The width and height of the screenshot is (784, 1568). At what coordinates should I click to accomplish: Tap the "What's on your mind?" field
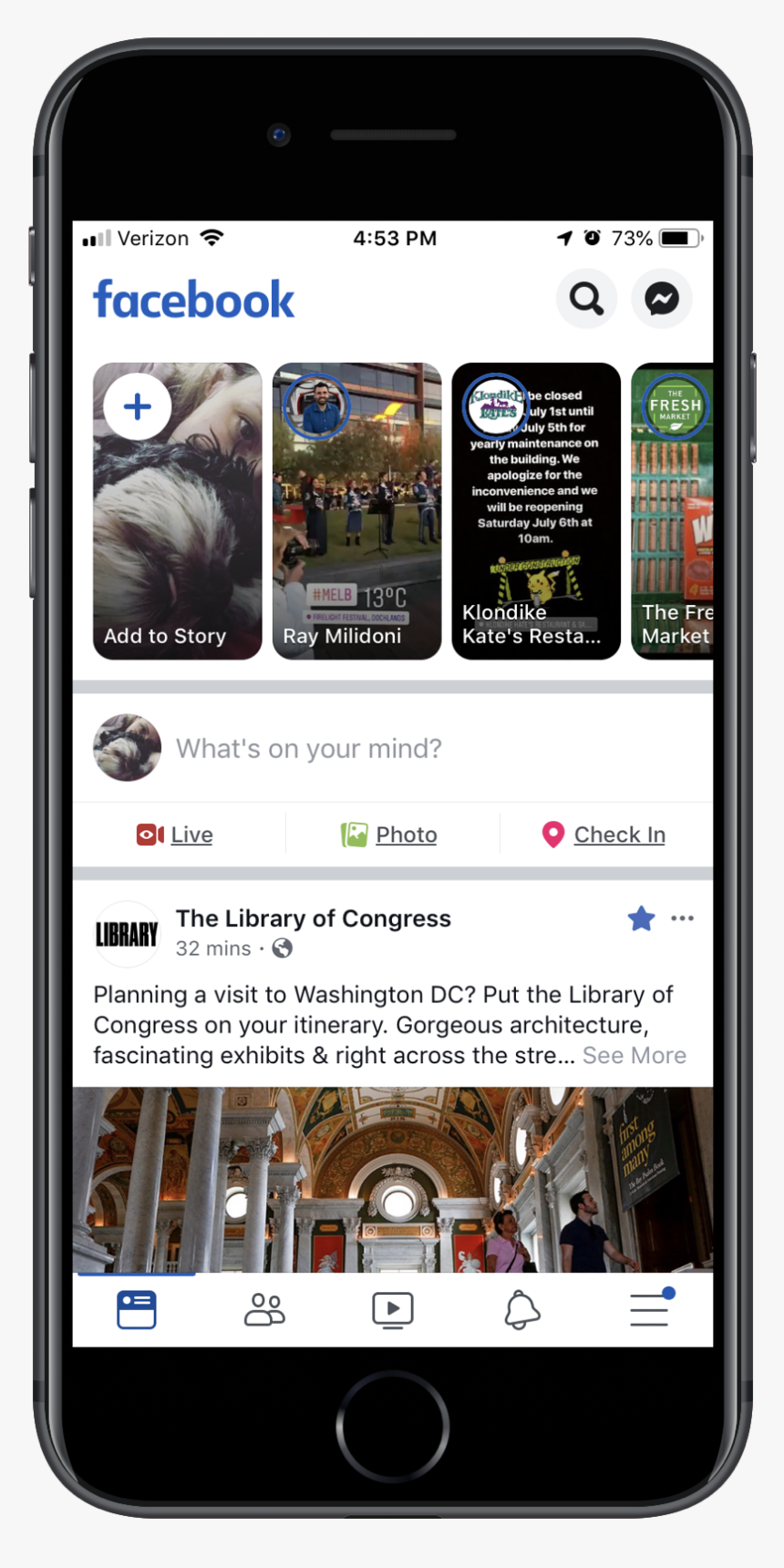tap(310, 749)
